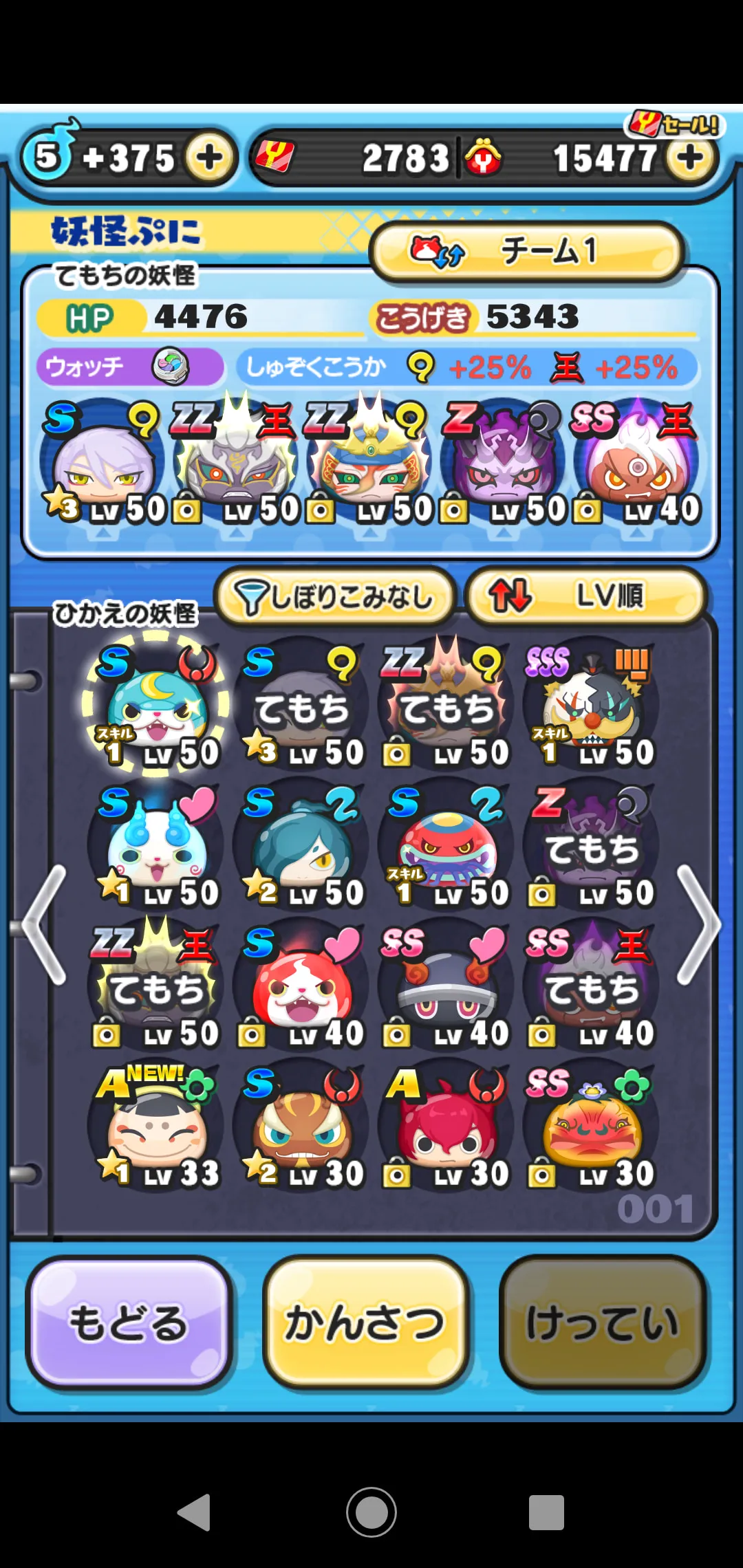
Task: Open the ウォッチ watch selector
Action: pyautogui.click(x=129, y=366)
